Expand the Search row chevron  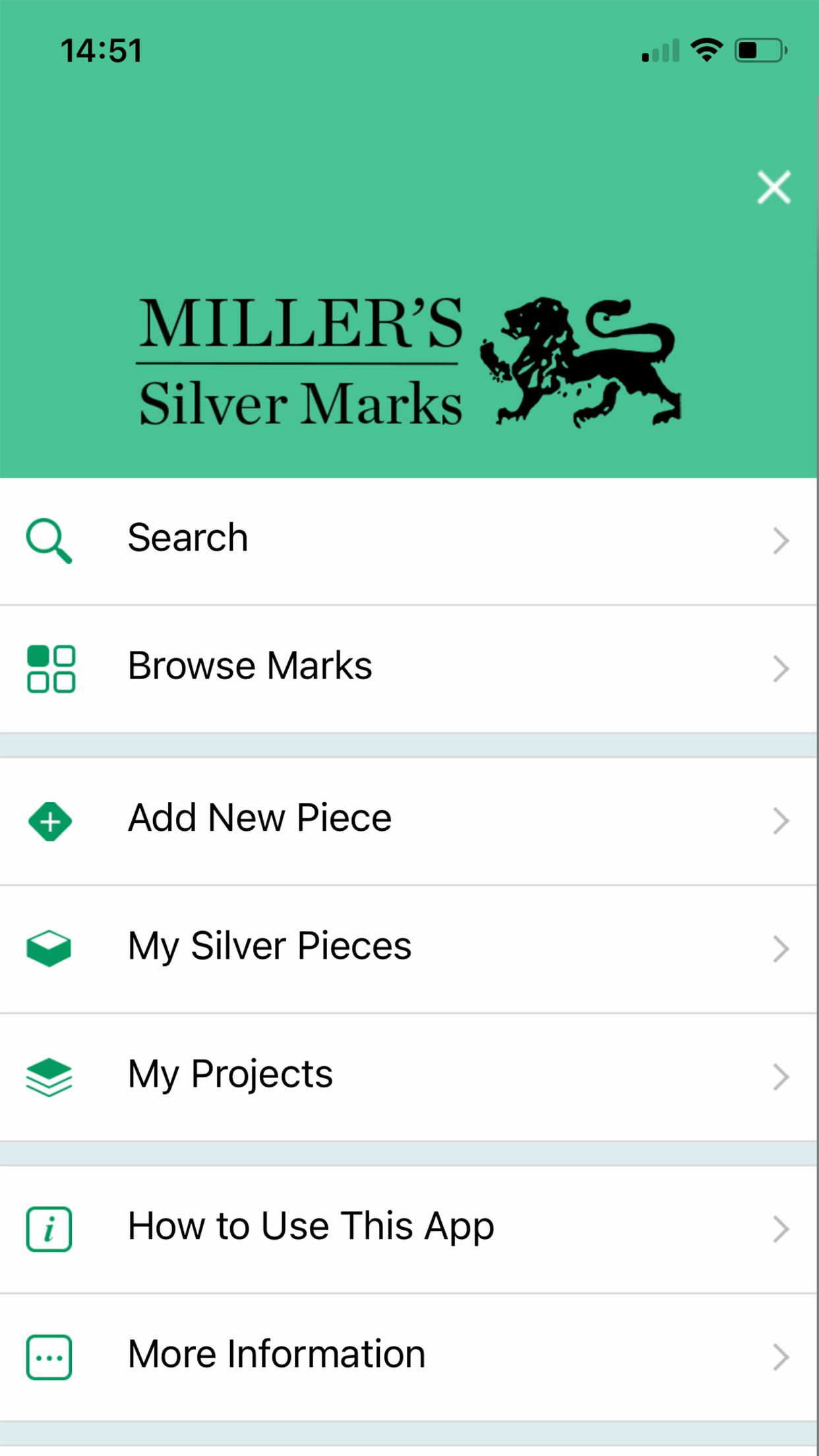781,541
